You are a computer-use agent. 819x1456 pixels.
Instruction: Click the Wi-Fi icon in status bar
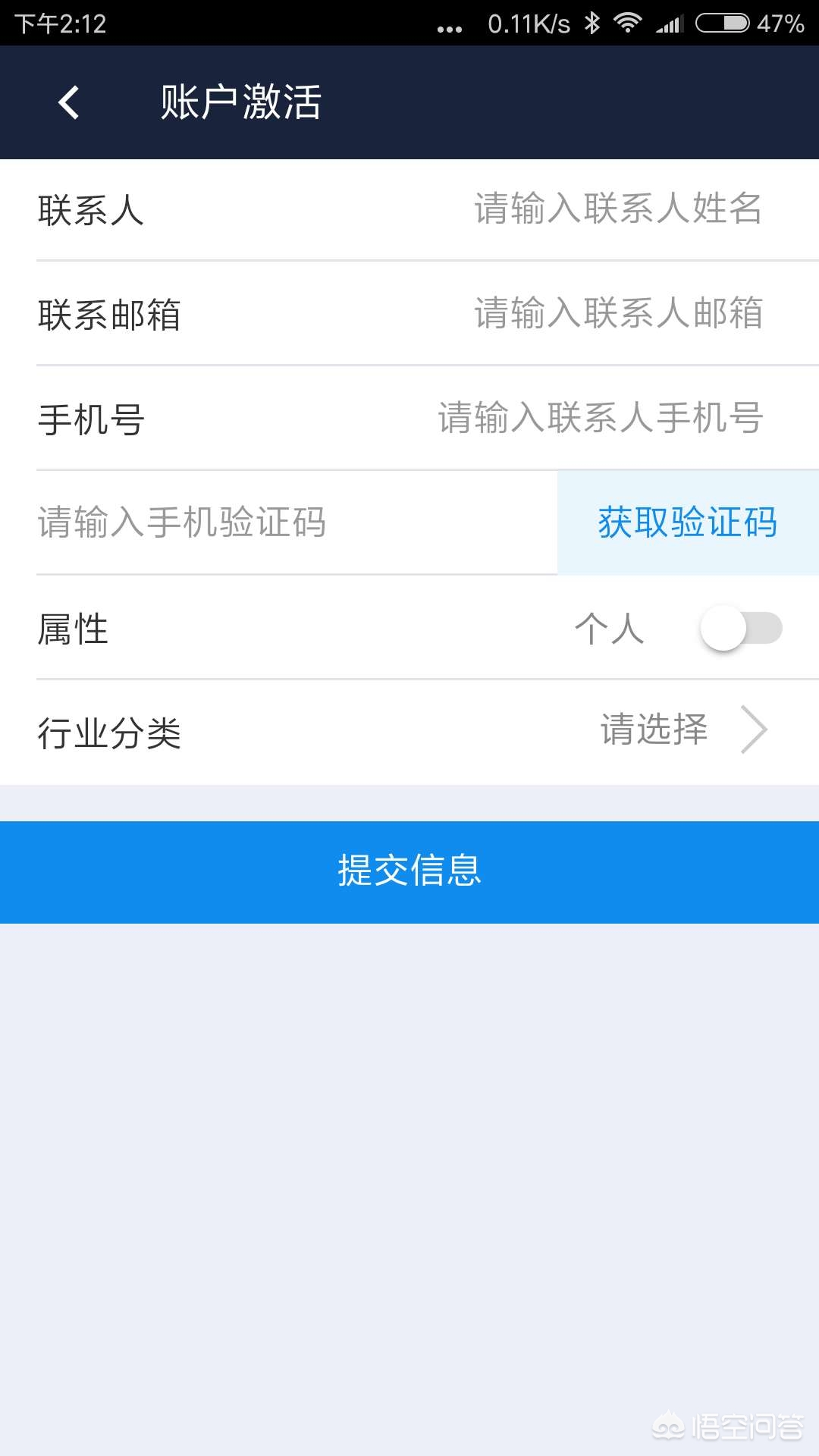point(628,23)
